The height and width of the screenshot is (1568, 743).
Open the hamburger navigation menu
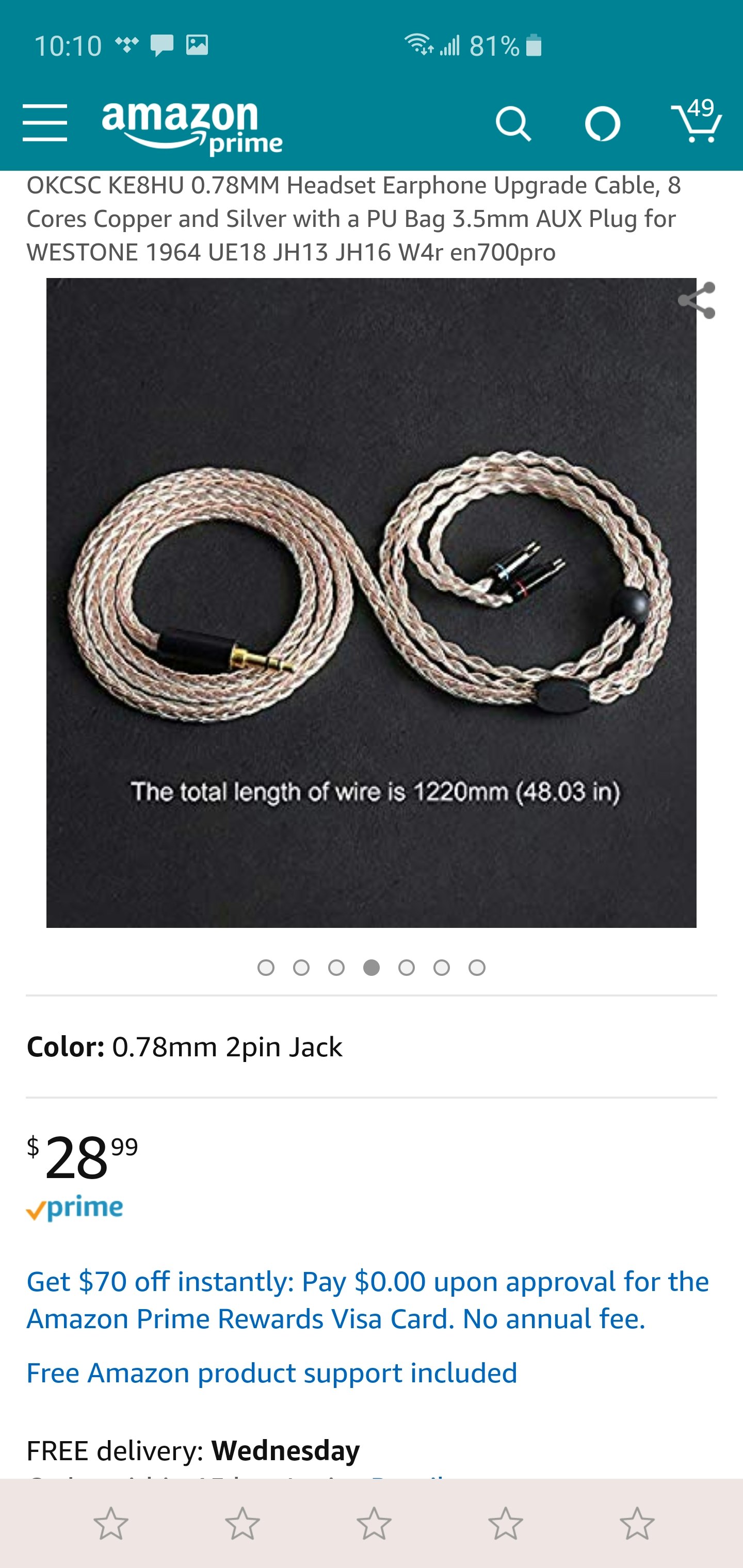44,123
